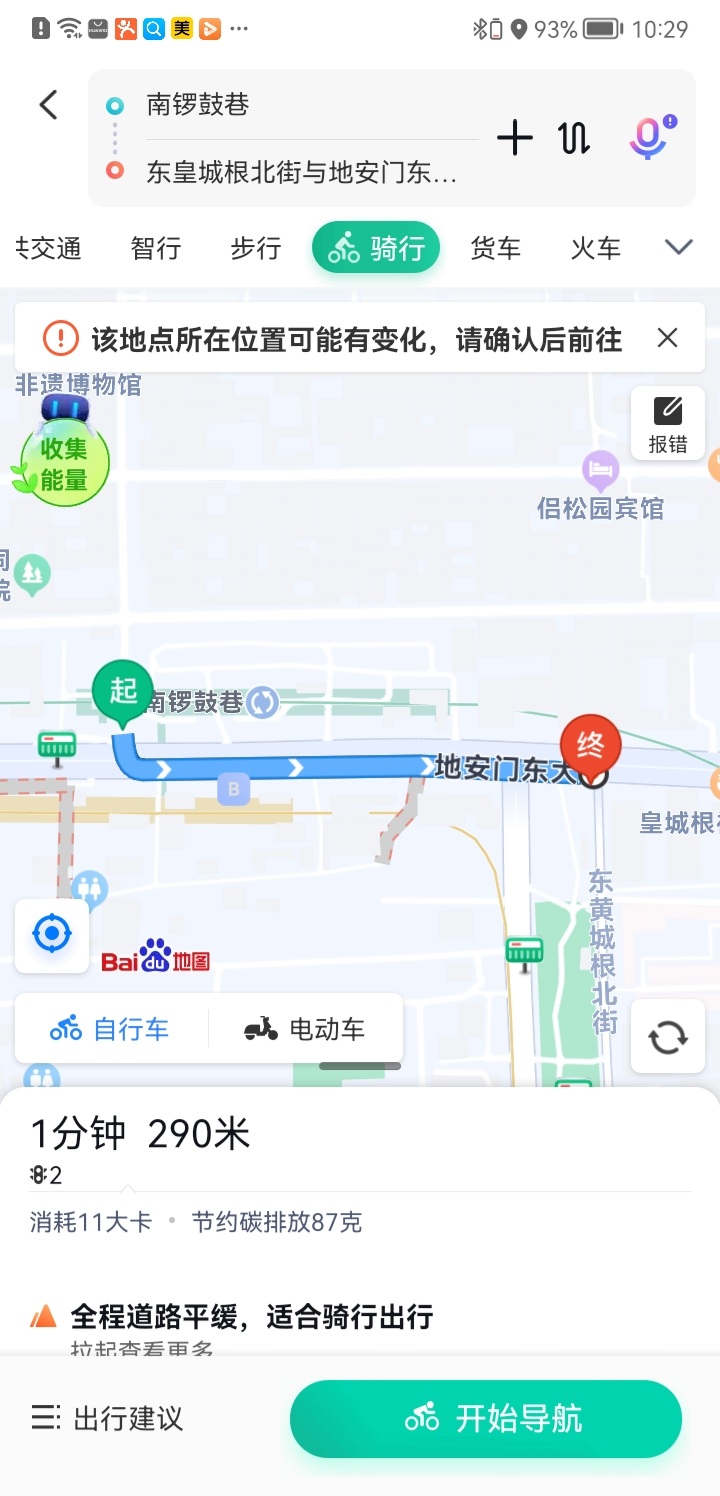Expand the travel mode list chevron
The width and height of the screenshot is (720, 1496).
(x=679, y=247)
